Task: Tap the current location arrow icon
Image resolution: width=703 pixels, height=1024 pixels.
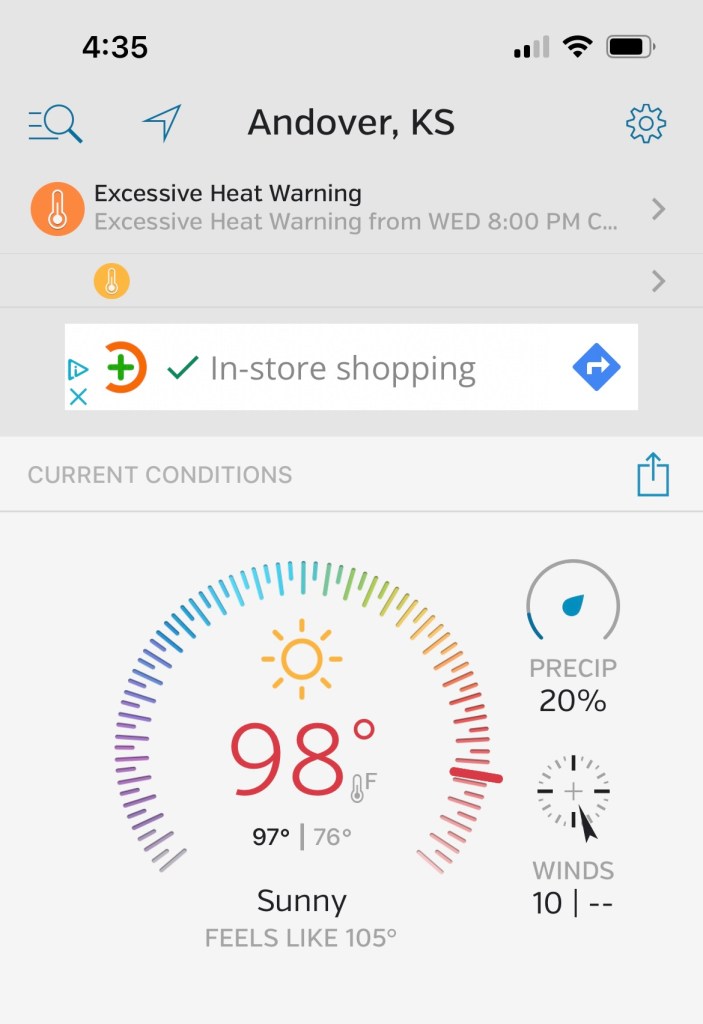Action: [x=162, y=123]
